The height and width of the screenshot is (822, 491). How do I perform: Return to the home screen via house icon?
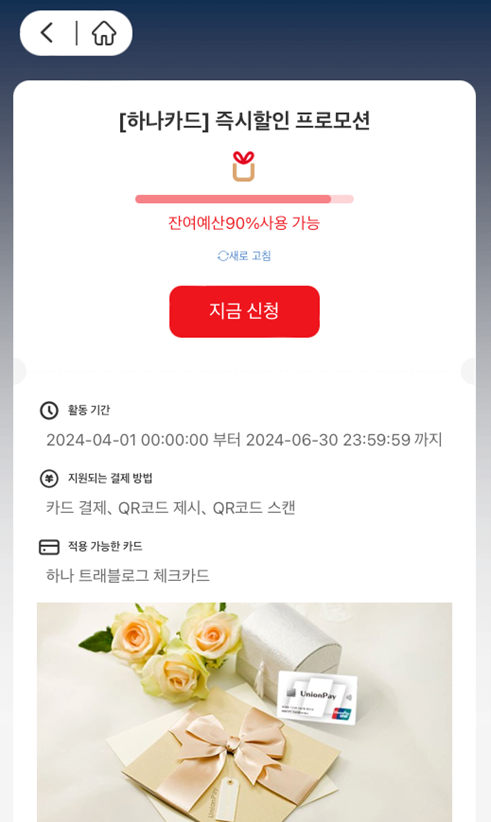point(104,33)
